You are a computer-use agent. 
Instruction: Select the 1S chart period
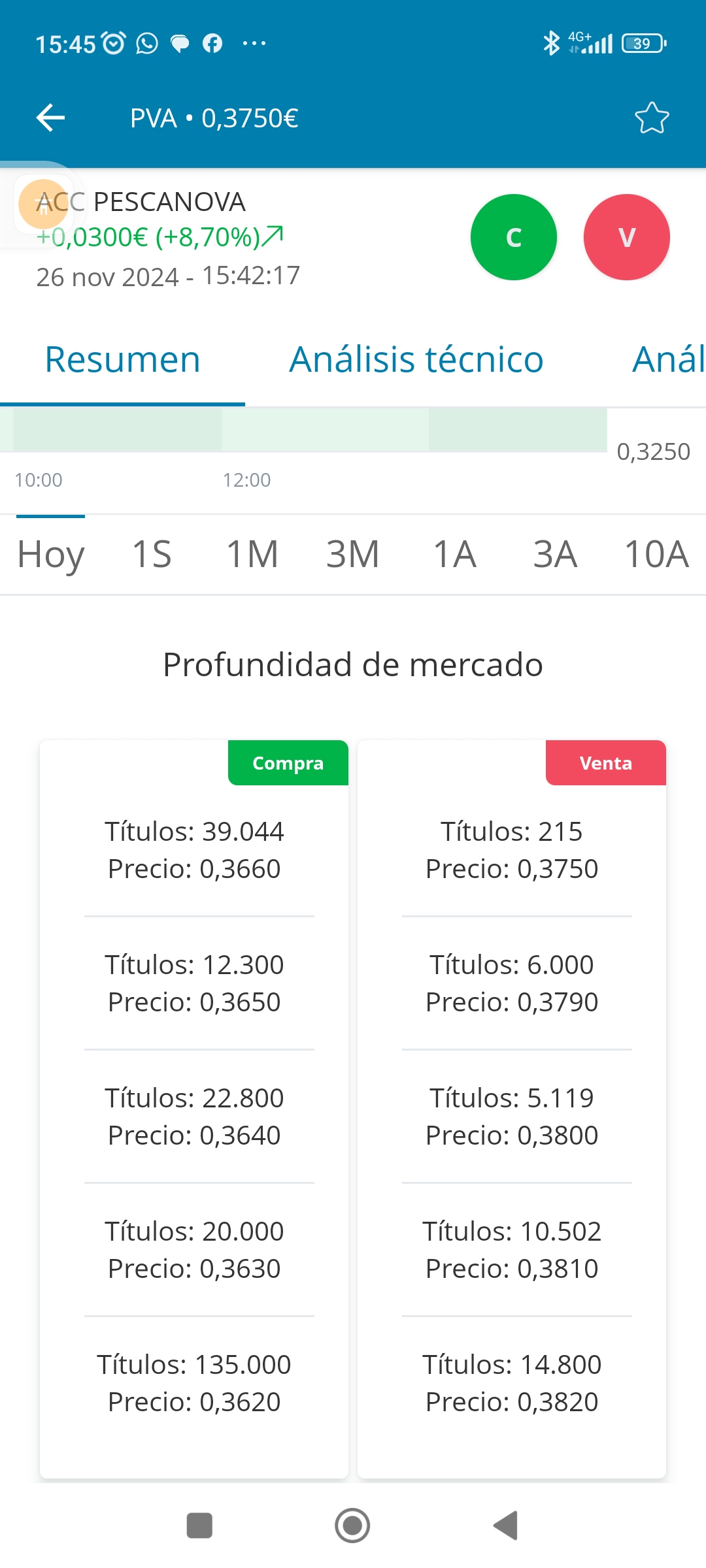(152, 554)
